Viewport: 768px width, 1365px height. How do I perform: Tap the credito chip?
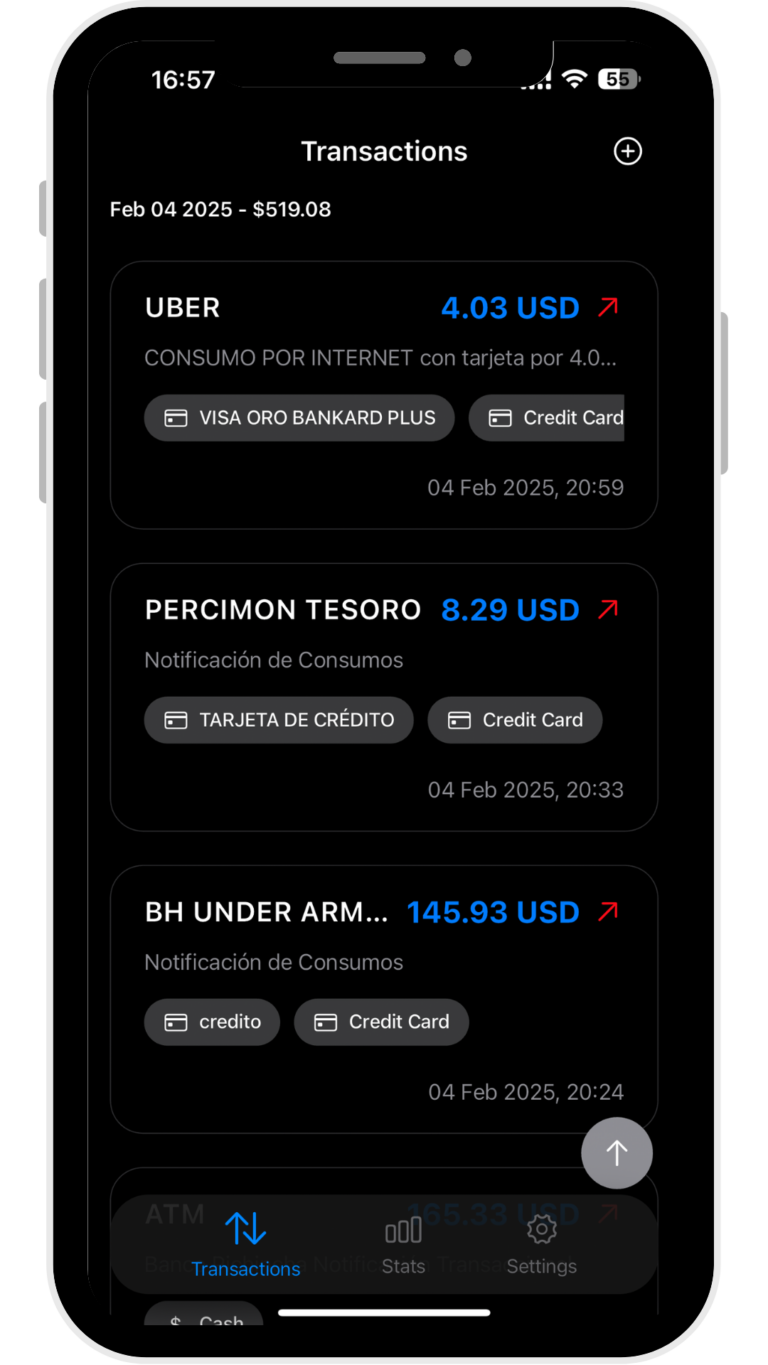(212, 1022)
